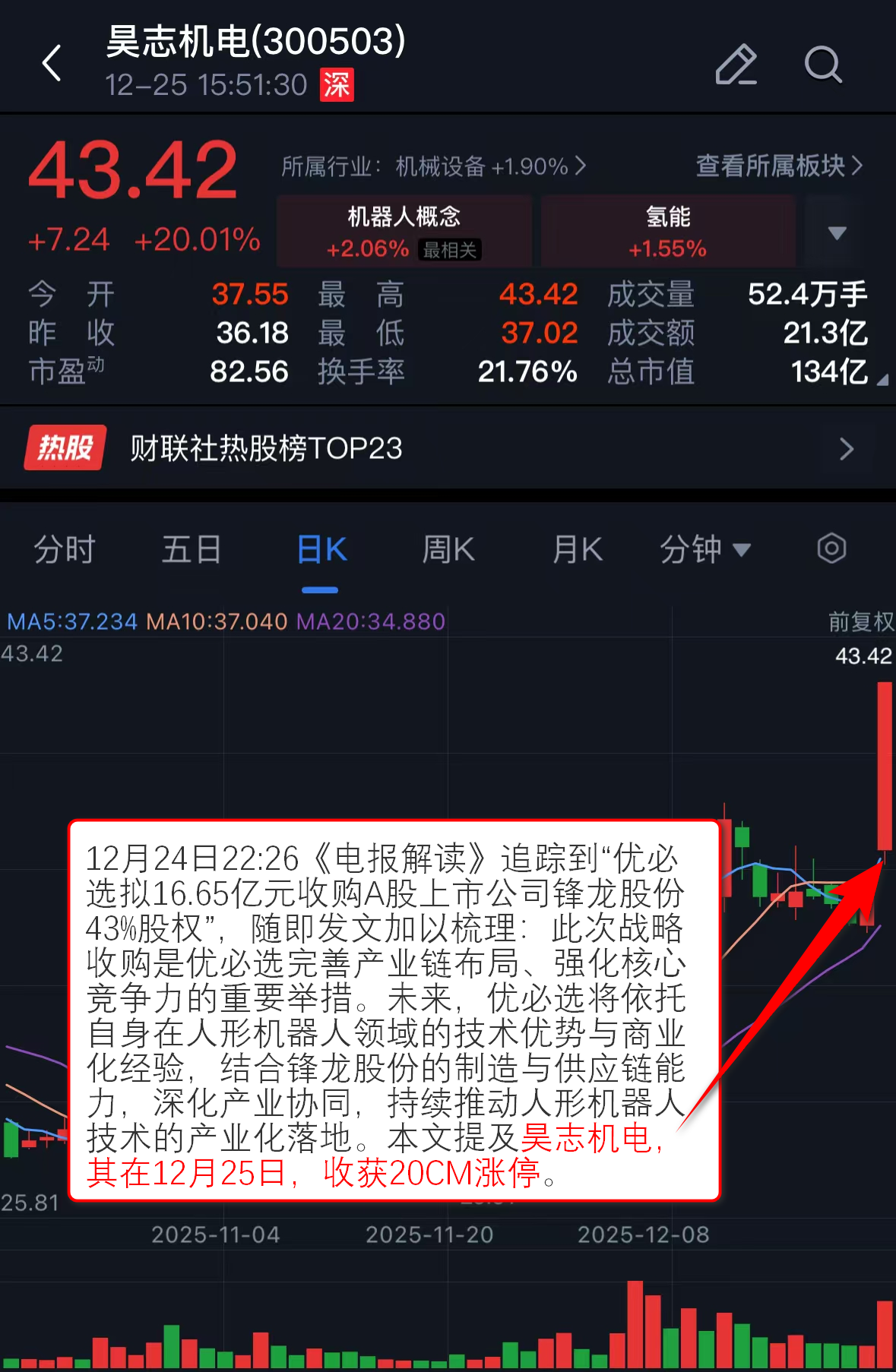Switch to the 五日 chart tab
Screen dimensions: 896x1372
coord(191,549)
